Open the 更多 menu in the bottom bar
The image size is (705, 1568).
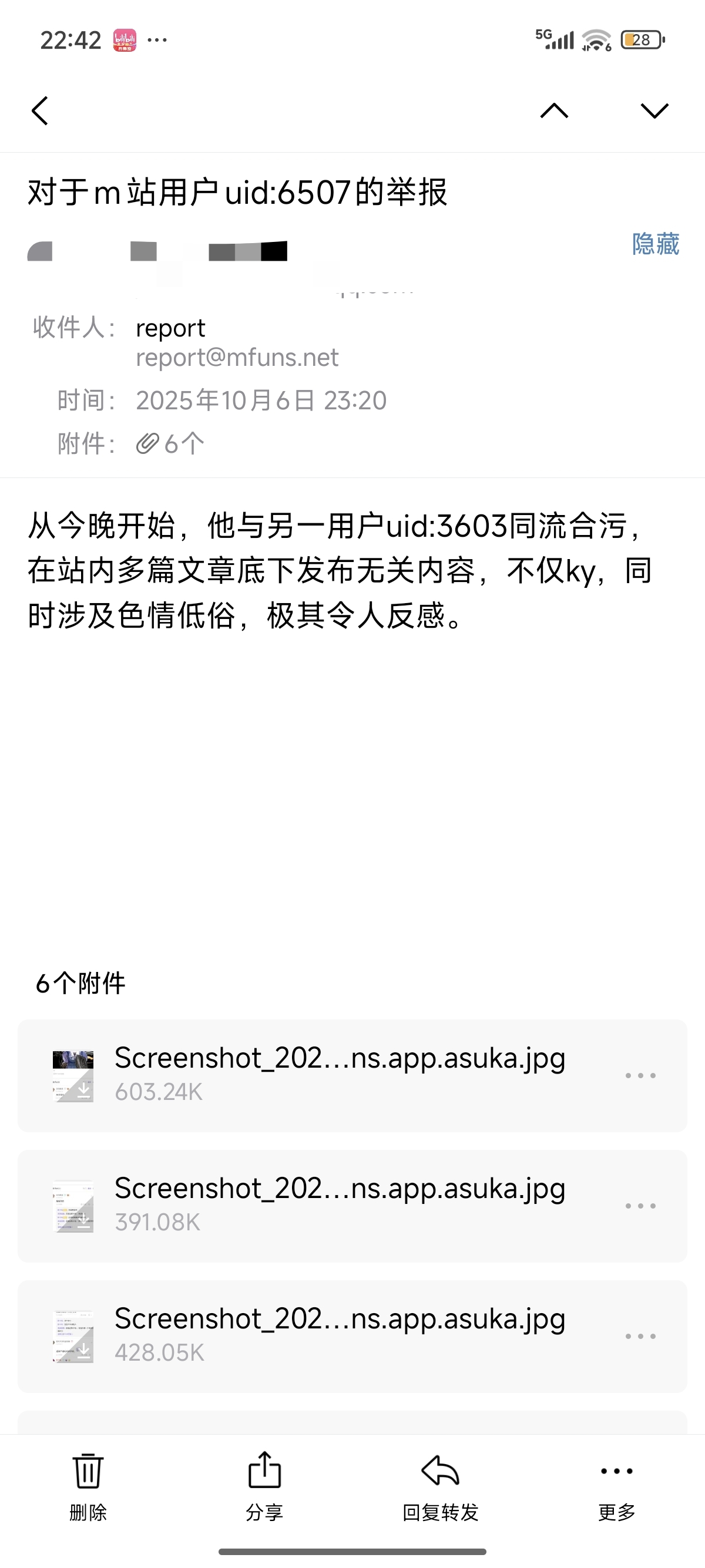pyautogui.click(x=616, y=1486)
